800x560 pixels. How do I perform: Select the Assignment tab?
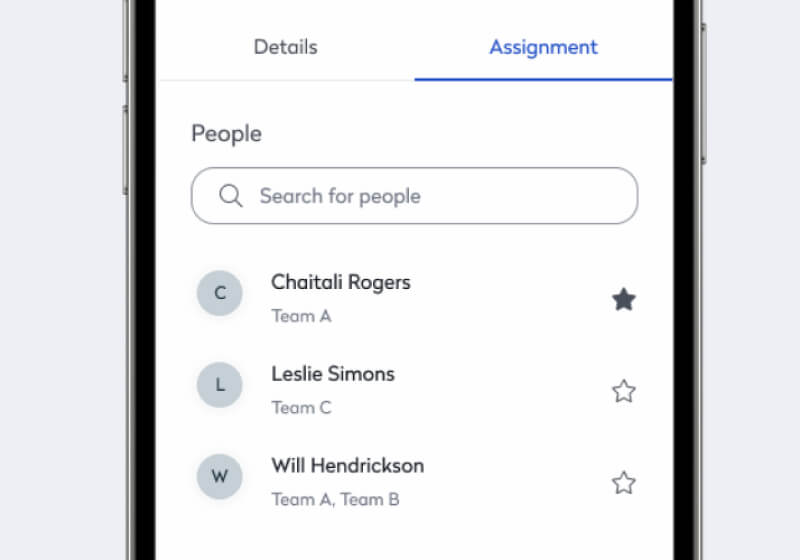click(543, 47)
